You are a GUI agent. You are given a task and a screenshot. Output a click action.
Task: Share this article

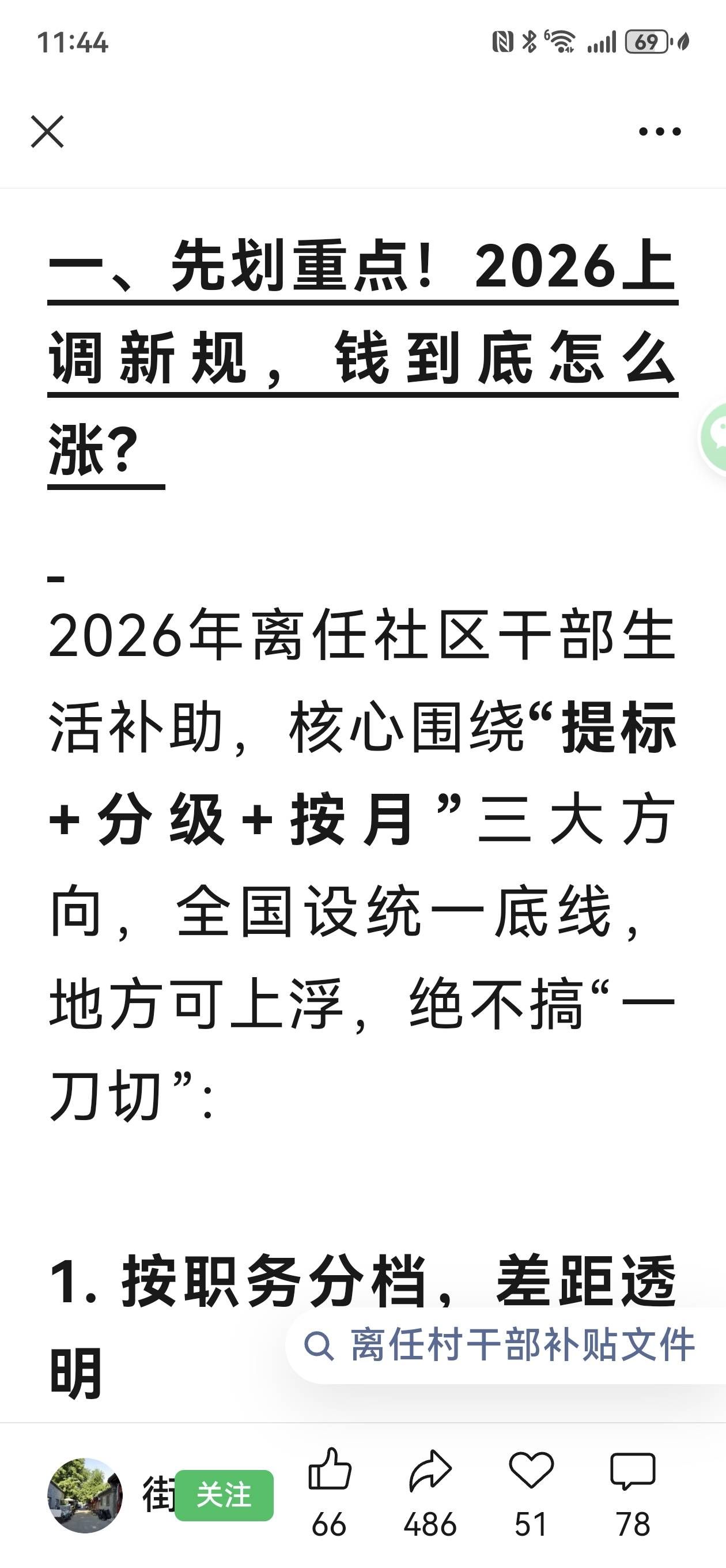(430, 1472)
